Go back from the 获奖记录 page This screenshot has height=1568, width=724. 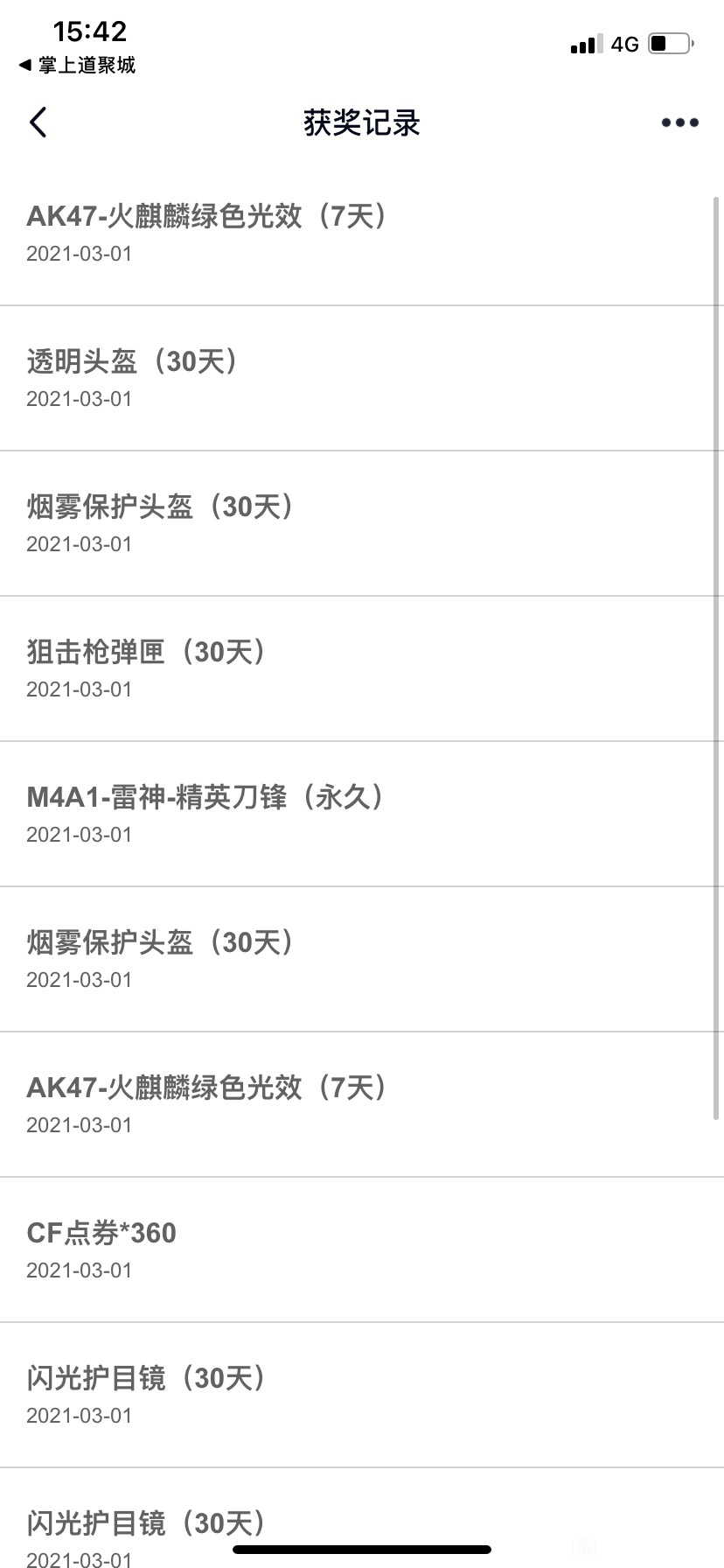38,122
